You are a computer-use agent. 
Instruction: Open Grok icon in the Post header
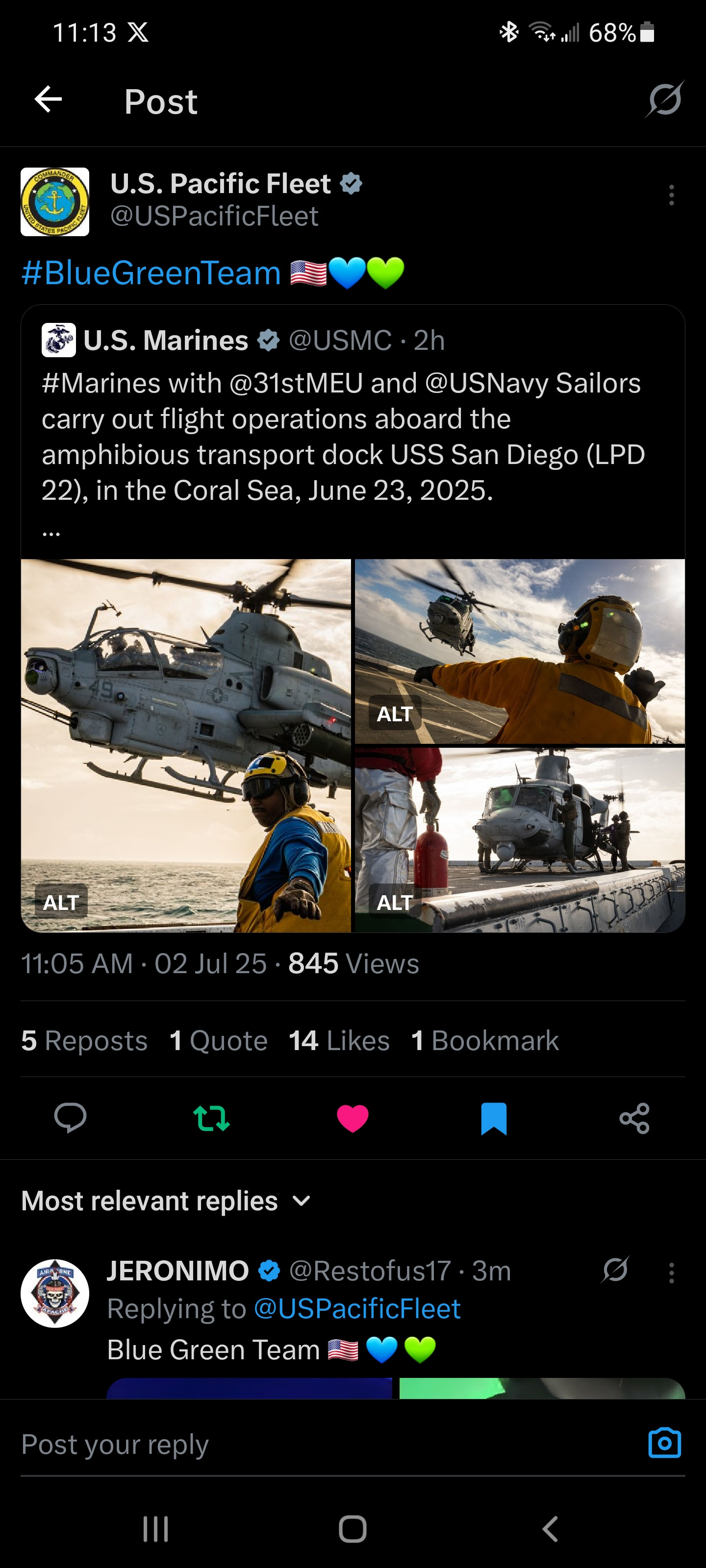coord(664,99)
